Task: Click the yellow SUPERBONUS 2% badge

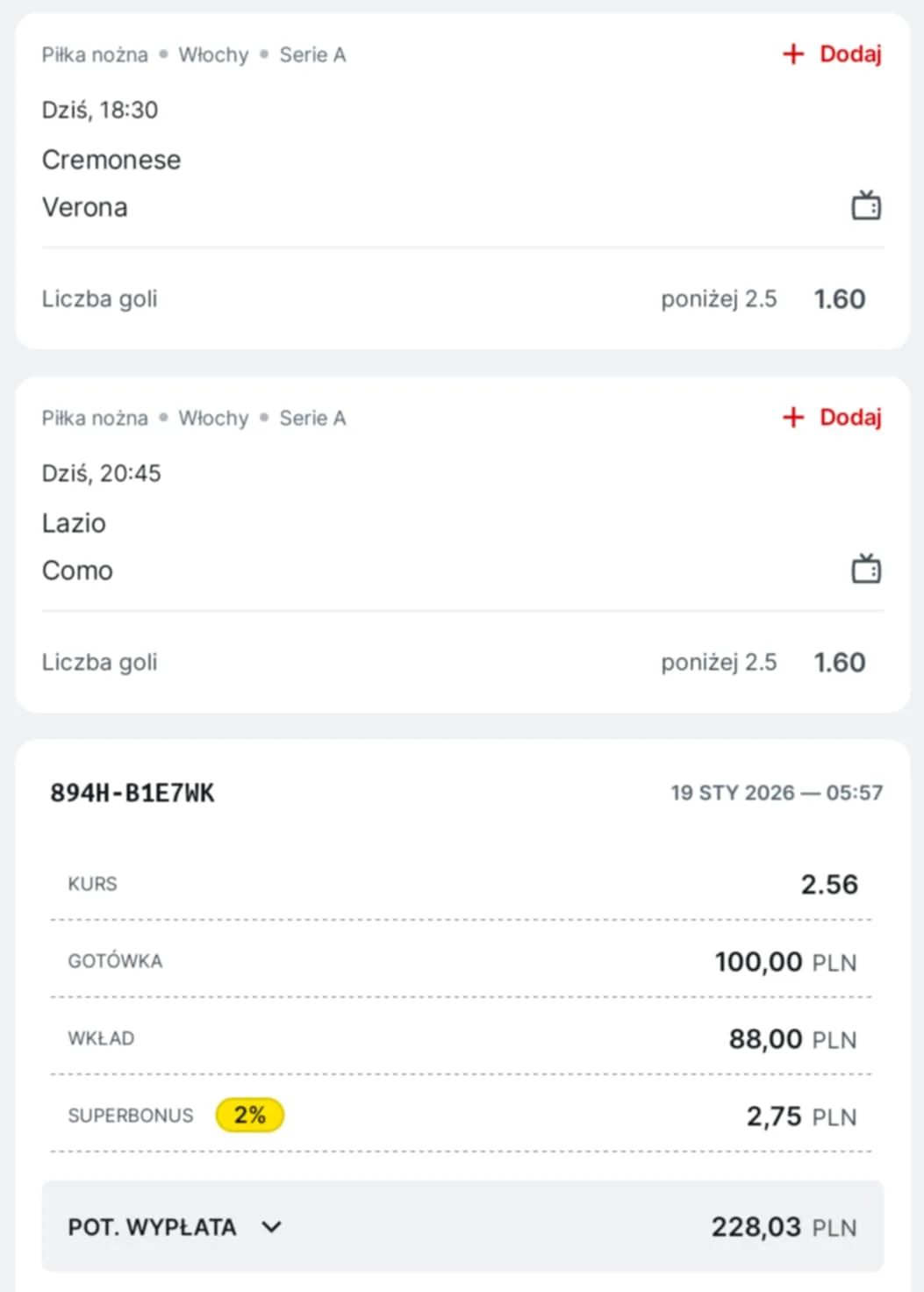Action: (250, 1115)
